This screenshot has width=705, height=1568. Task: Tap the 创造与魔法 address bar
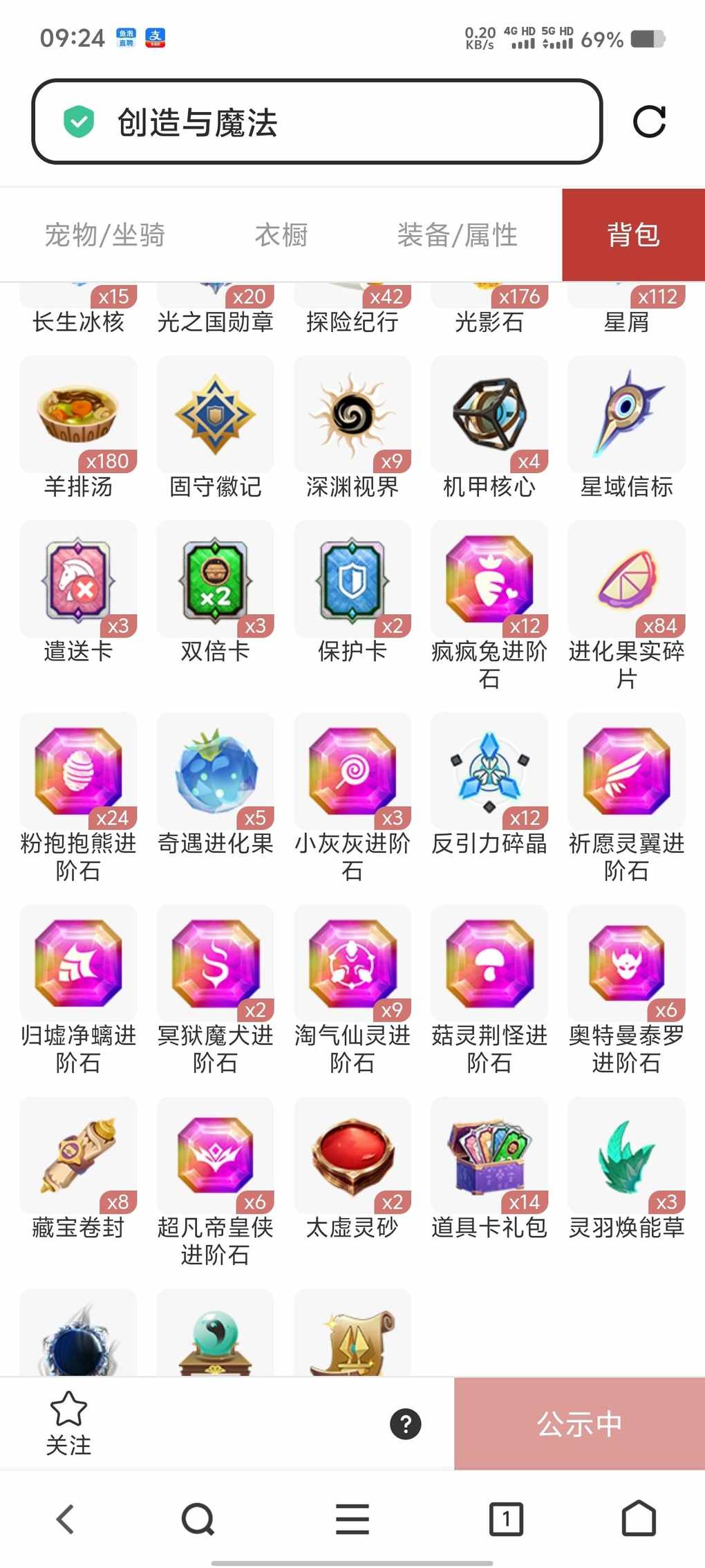tap(317, 122)
